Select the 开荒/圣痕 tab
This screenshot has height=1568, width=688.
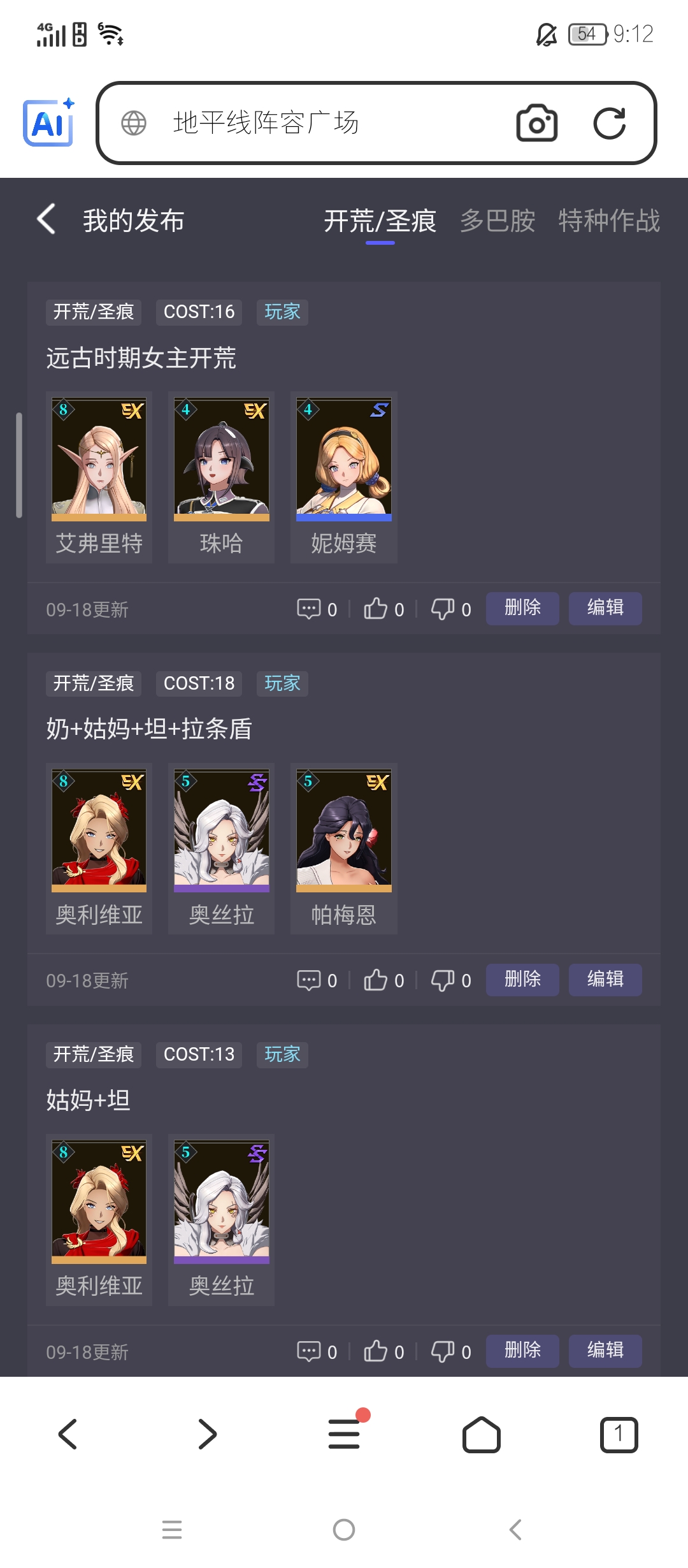[x=380, y=221]
